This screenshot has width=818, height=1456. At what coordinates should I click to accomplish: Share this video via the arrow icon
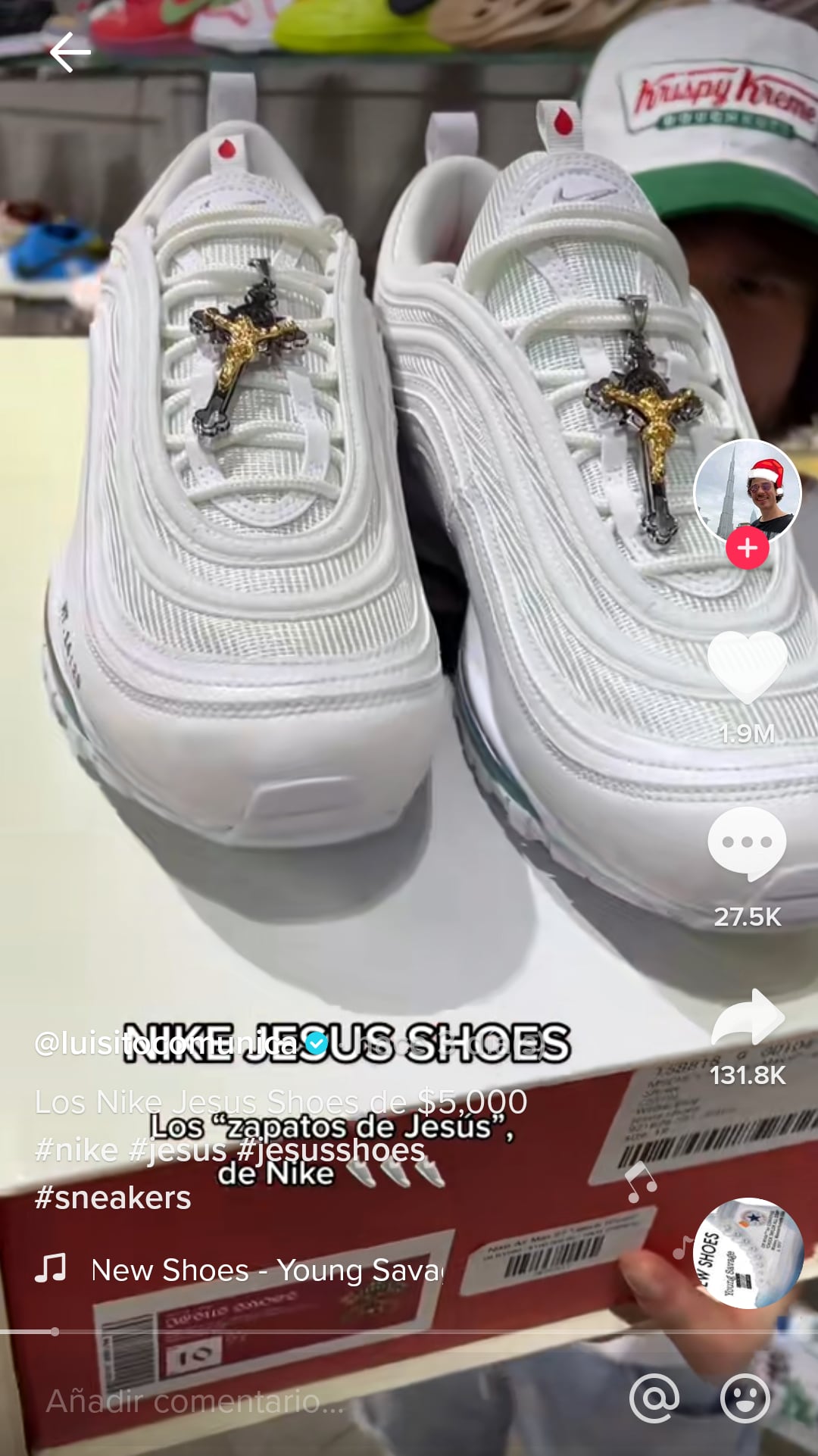point(747,1019)
